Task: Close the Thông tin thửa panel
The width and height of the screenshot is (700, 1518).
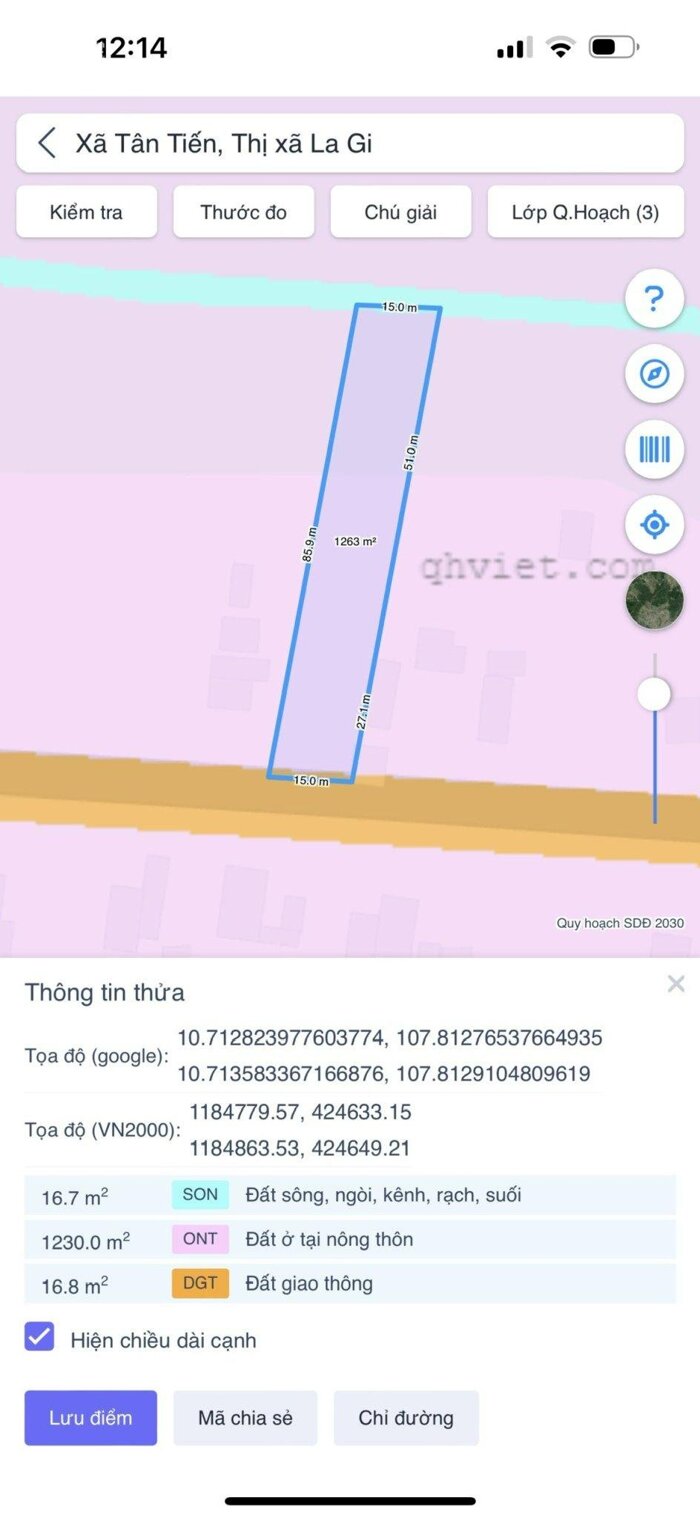Action: [676, 984]
